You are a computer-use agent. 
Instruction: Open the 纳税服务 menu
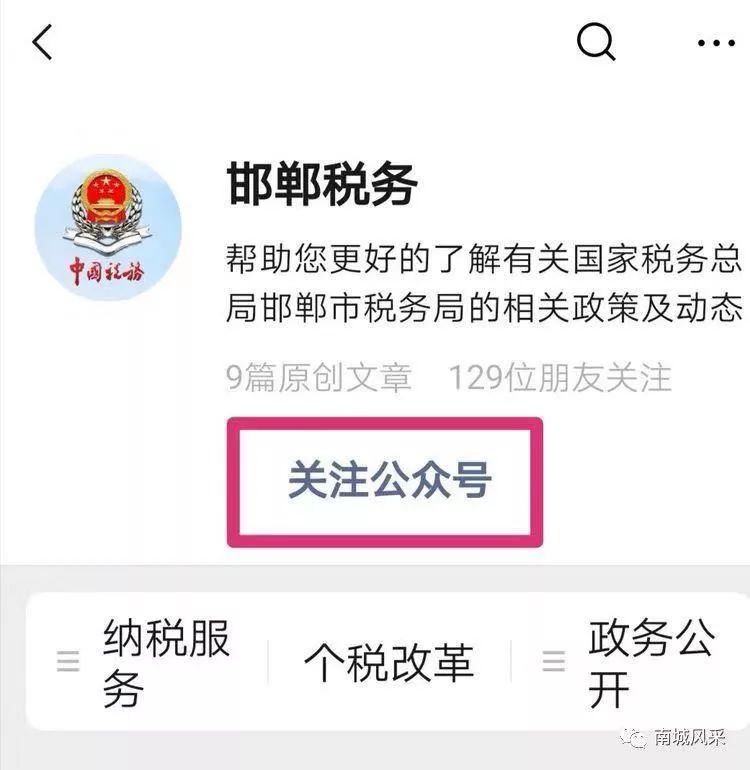147,661
